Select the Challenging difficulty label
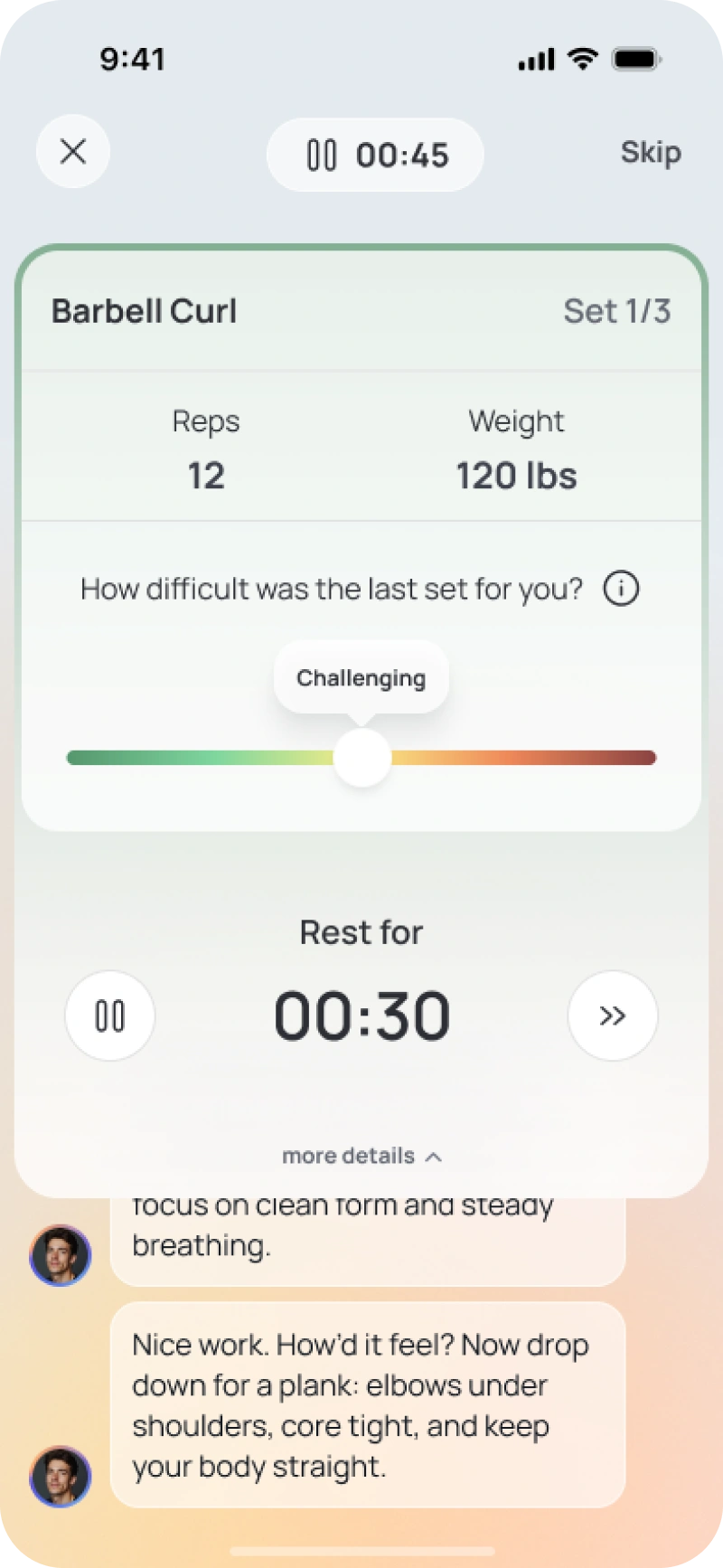The image size is (723, 1568). (x=361, y=677)
